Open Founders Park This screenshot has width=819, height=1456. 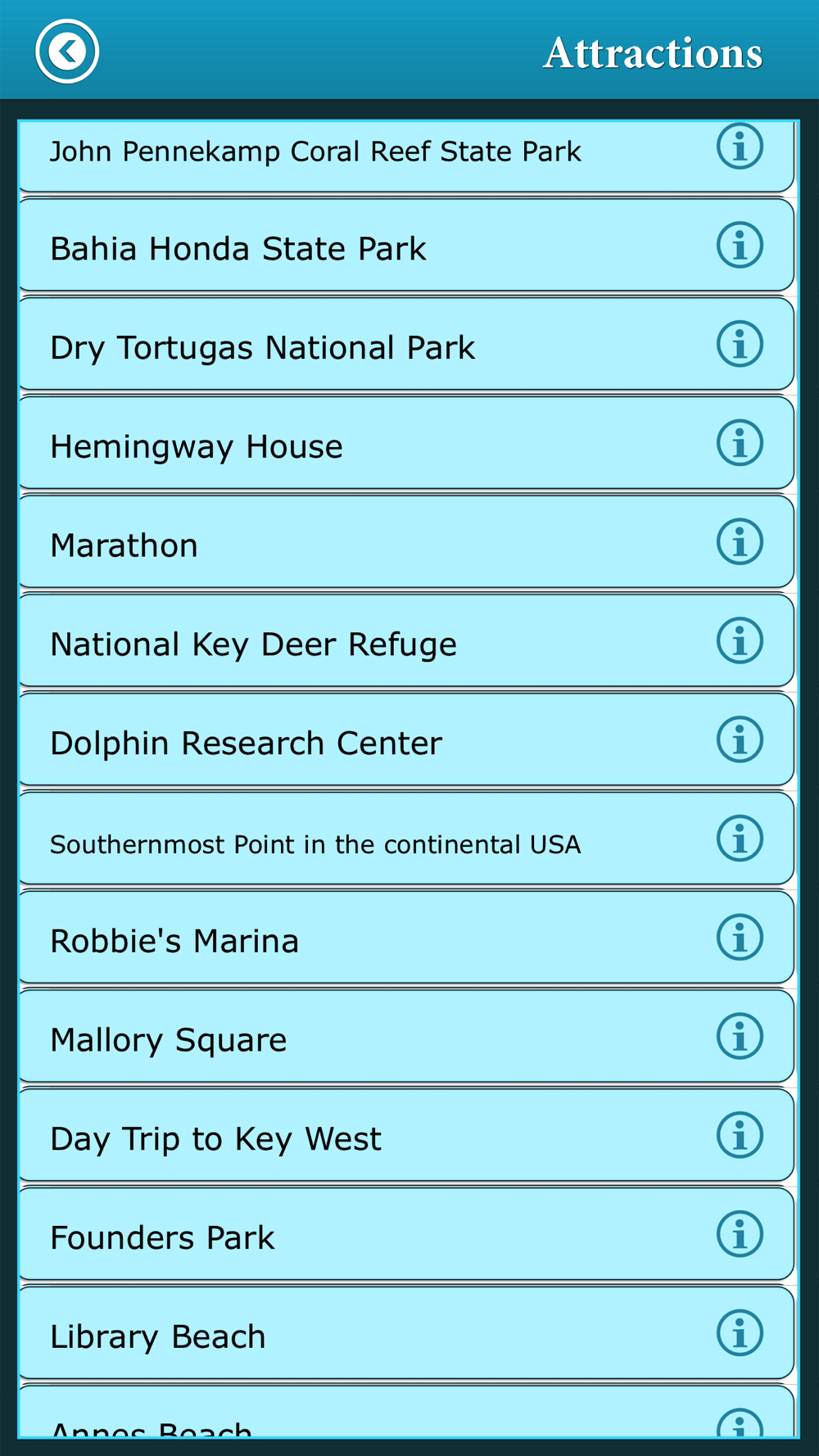pos(406,1234)
